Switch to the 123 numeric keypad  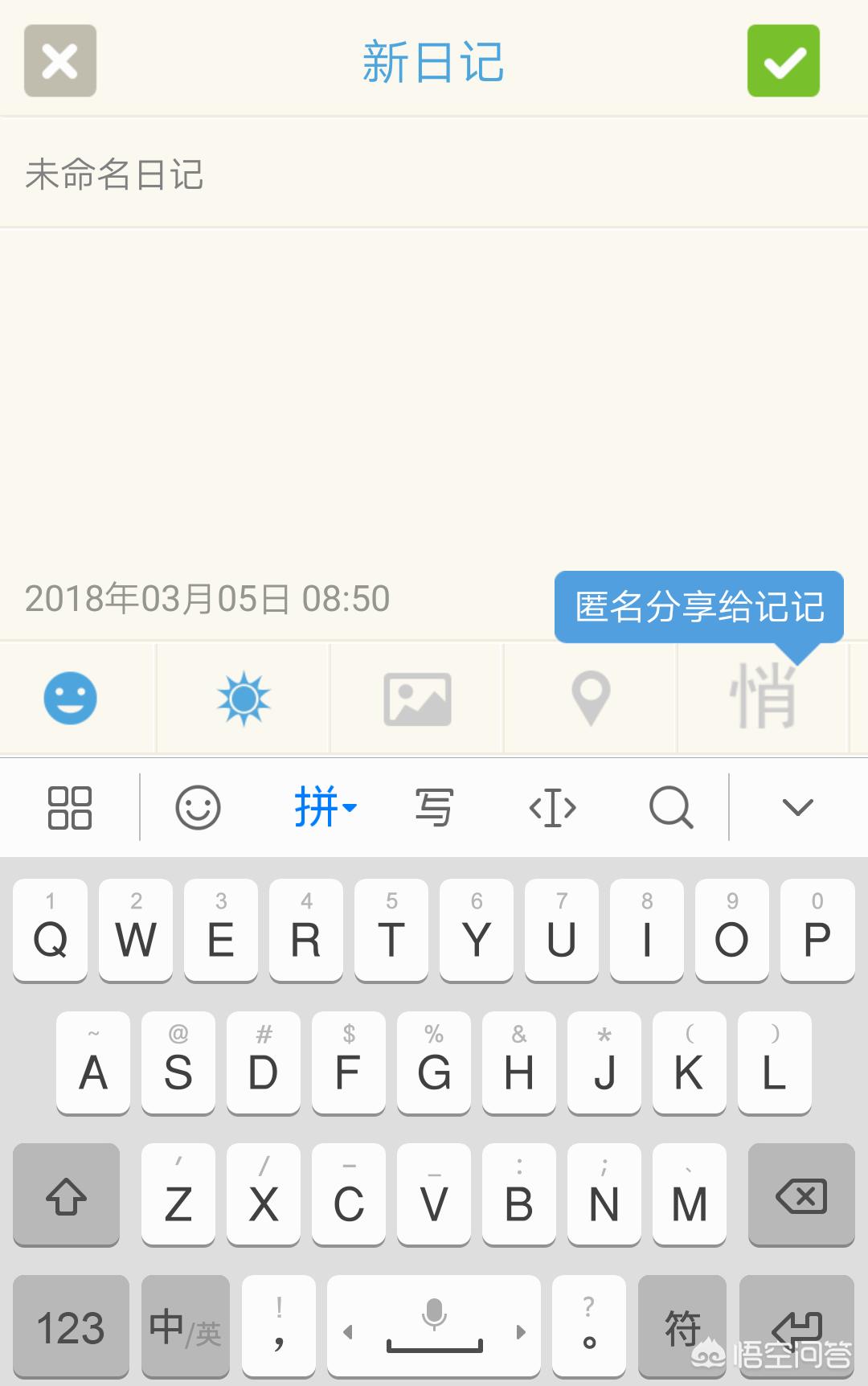(x=71, y=1327)
